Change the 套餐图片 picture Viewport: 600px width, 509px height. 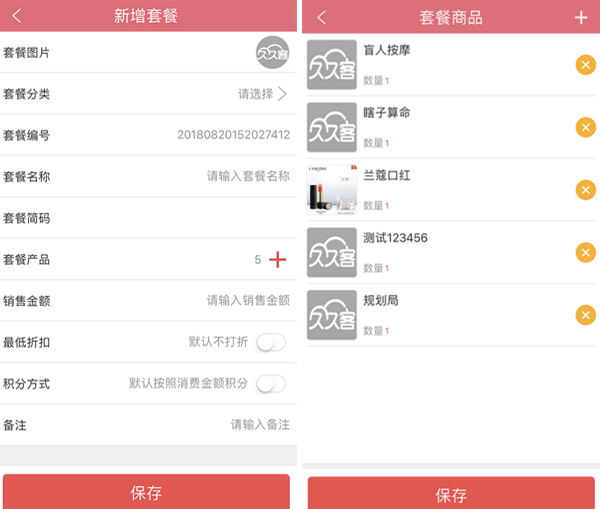pyautogui.click(x=272, y=52)
